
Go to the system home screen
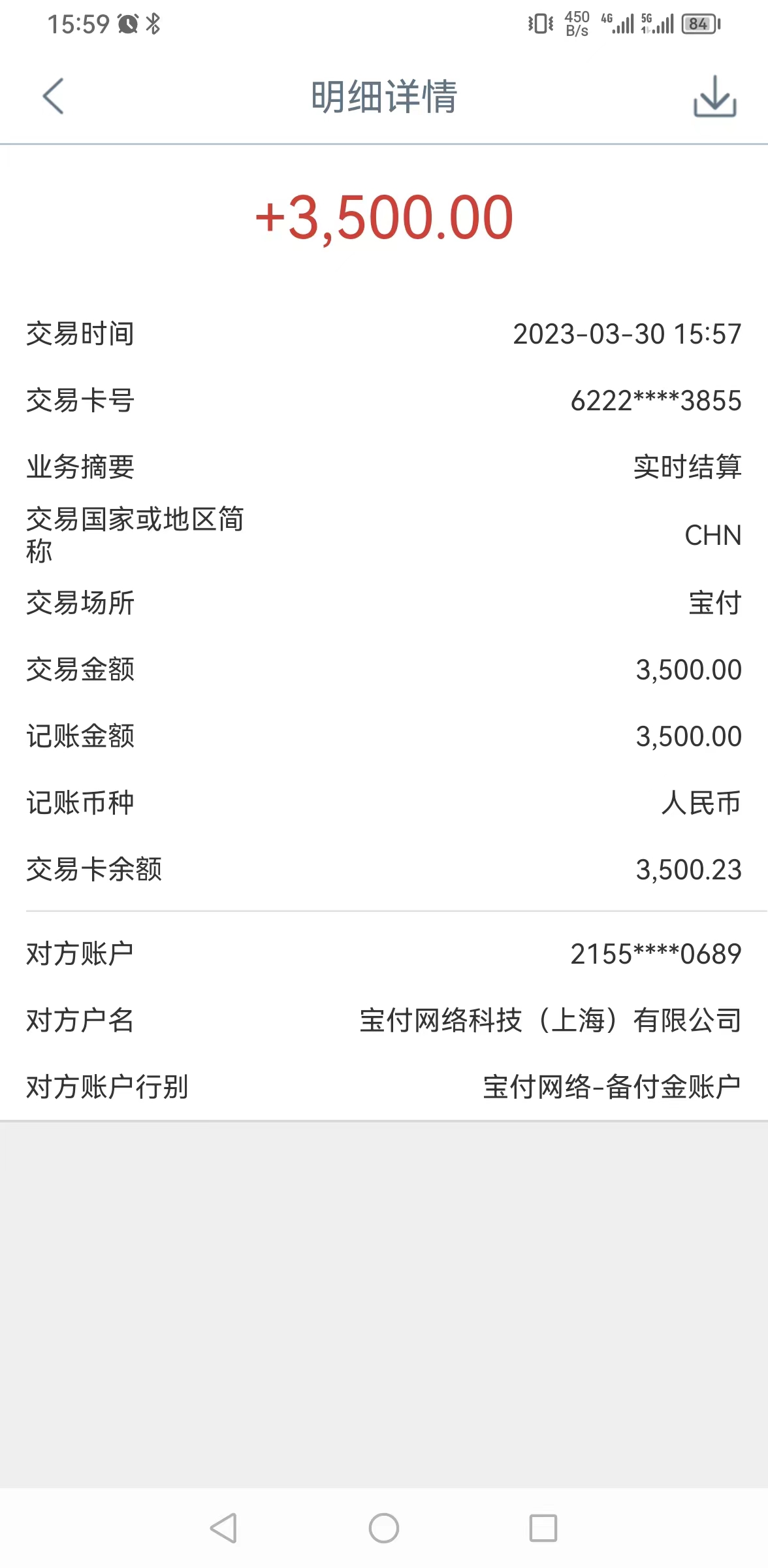click(x=384, y=1528)
